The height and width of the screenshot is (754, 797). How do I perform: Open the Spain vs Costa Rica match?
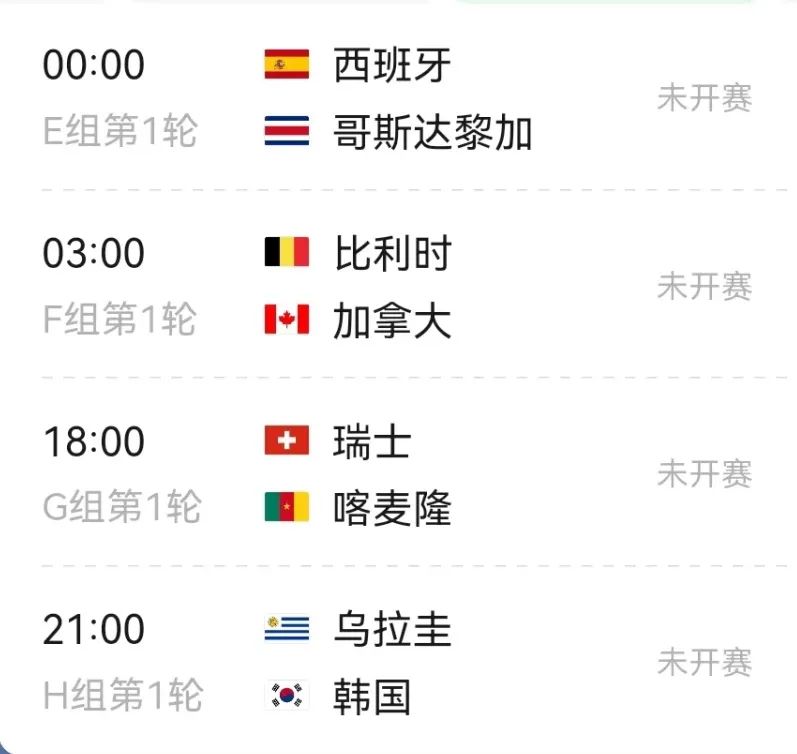pos(398,98)
